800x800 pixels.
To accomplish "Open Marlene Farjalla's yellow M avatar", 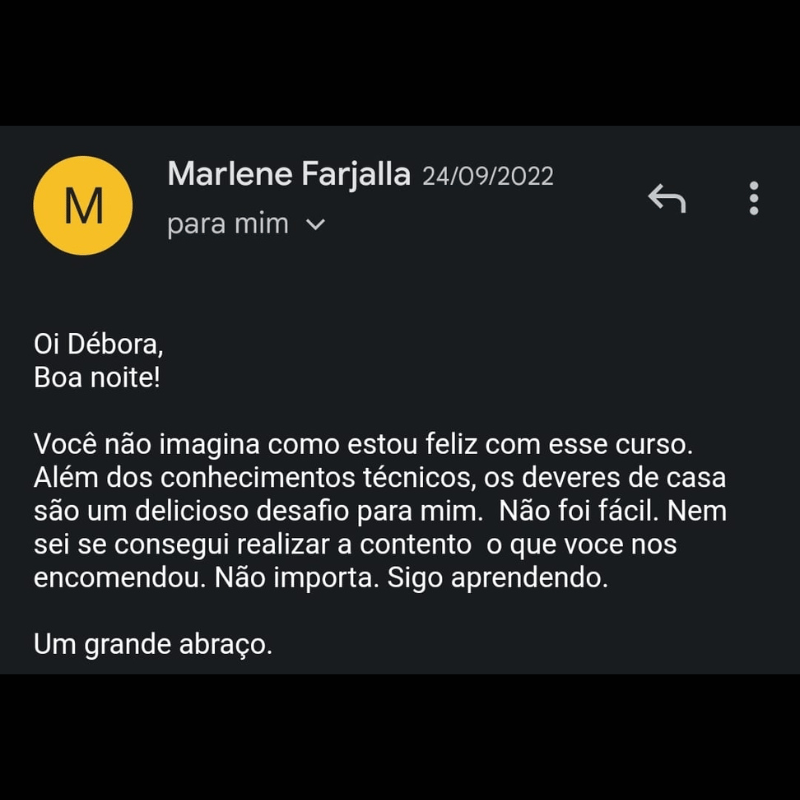I will 83,206.
